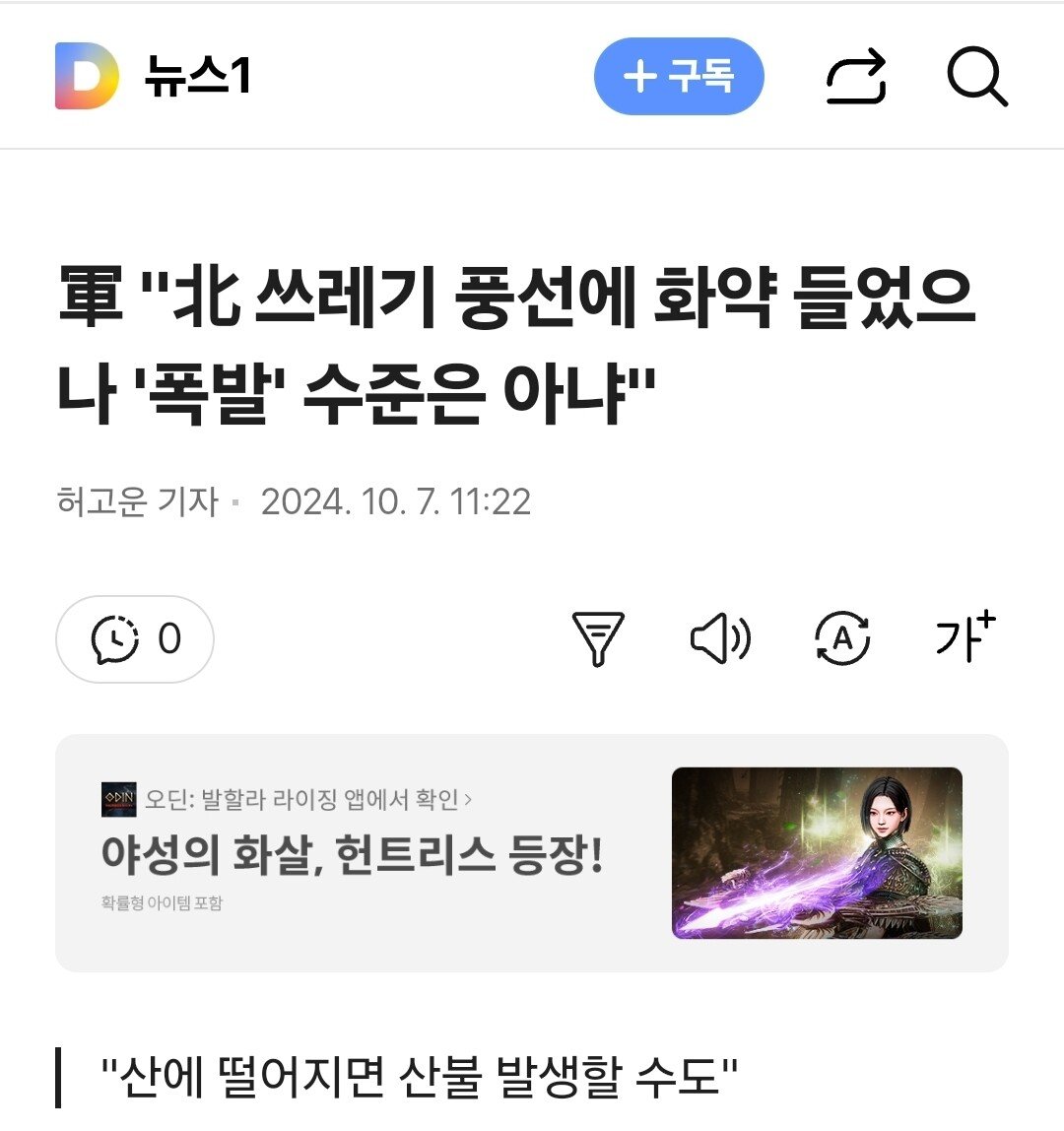The width and height of the screenshot is (1064, 1131).
Task: Open search with the magnifier icon
Action: tap(978, 78)
